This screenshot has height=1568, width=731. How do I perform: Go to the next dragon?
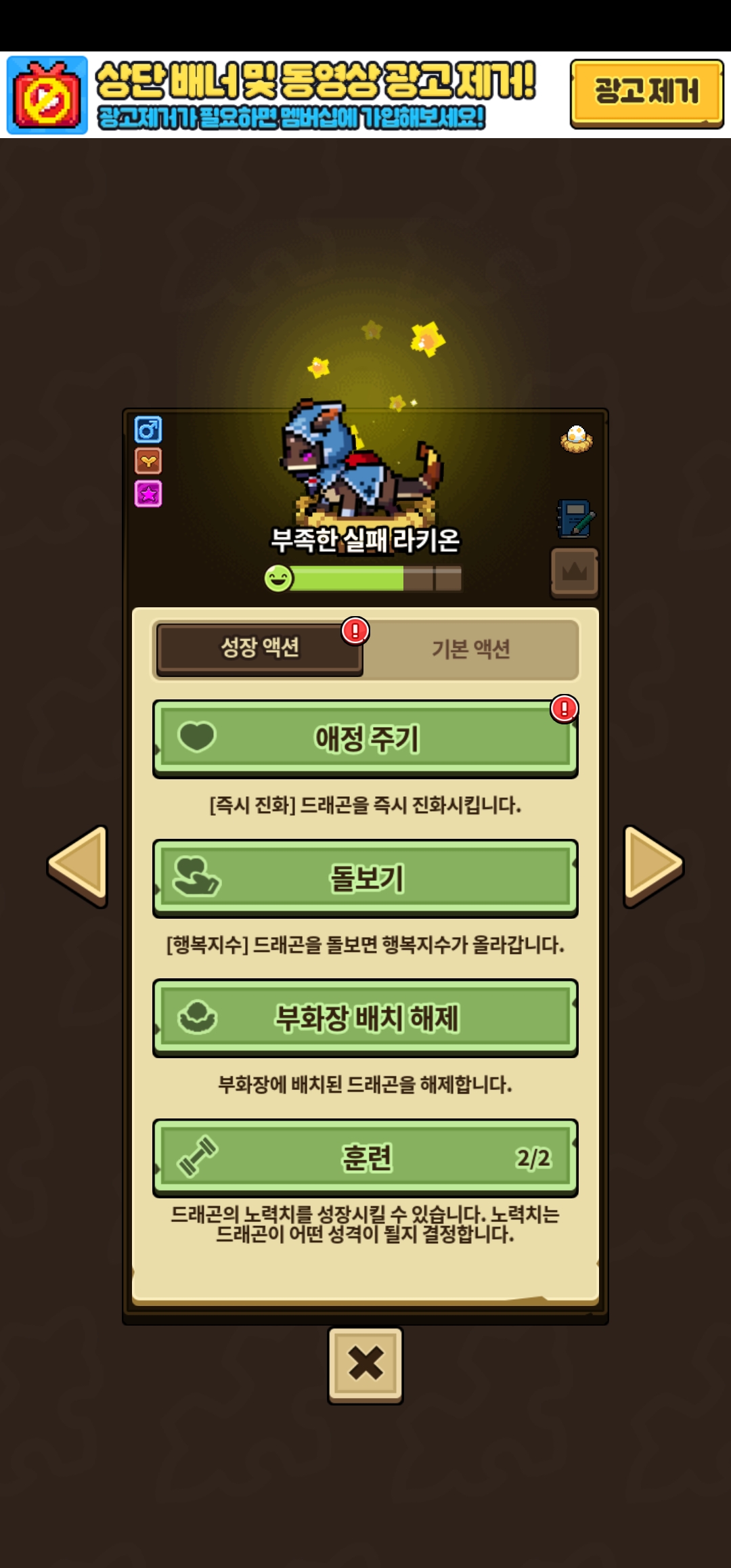[652, 865]
